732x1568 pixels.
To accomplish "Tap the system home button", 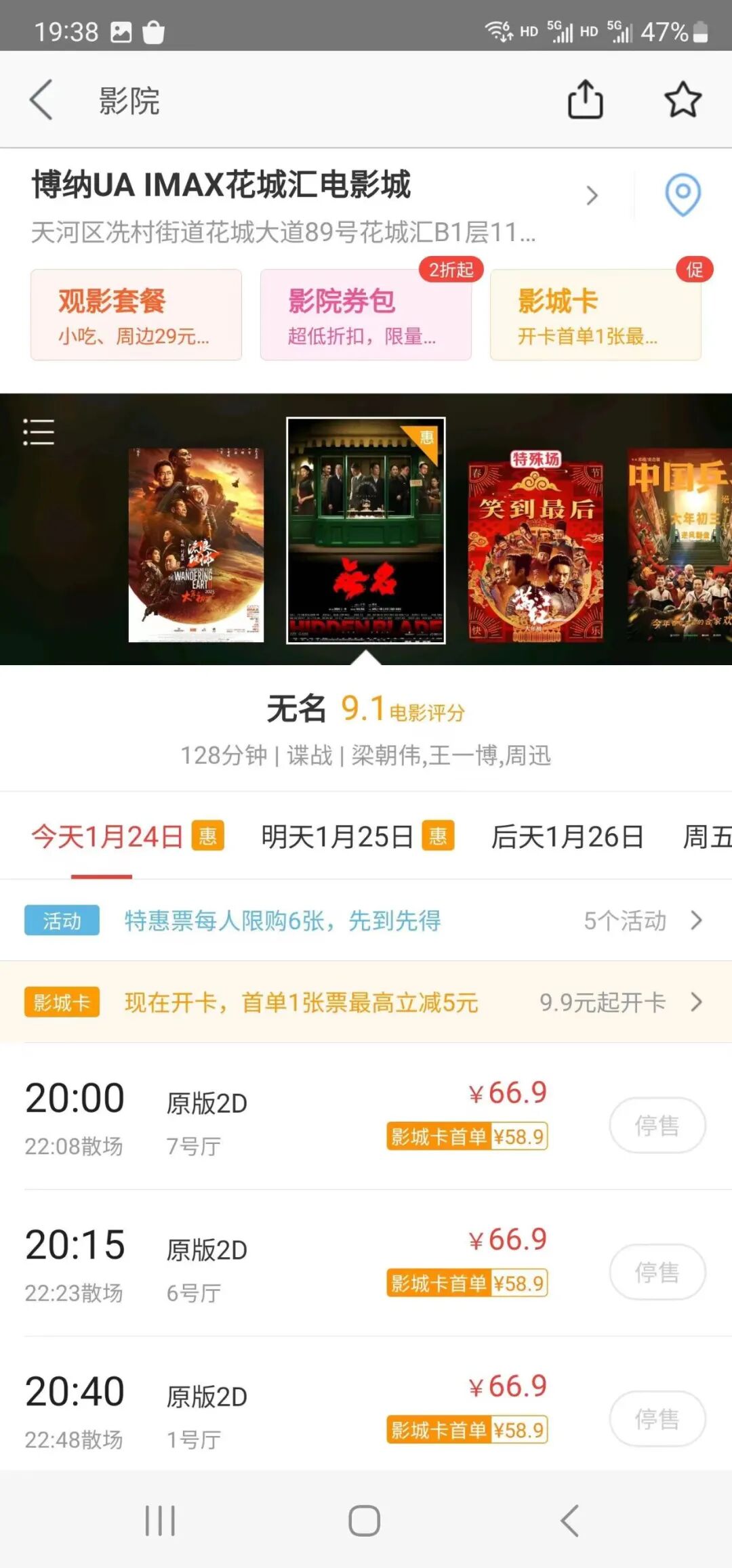I will [365, 1521].
